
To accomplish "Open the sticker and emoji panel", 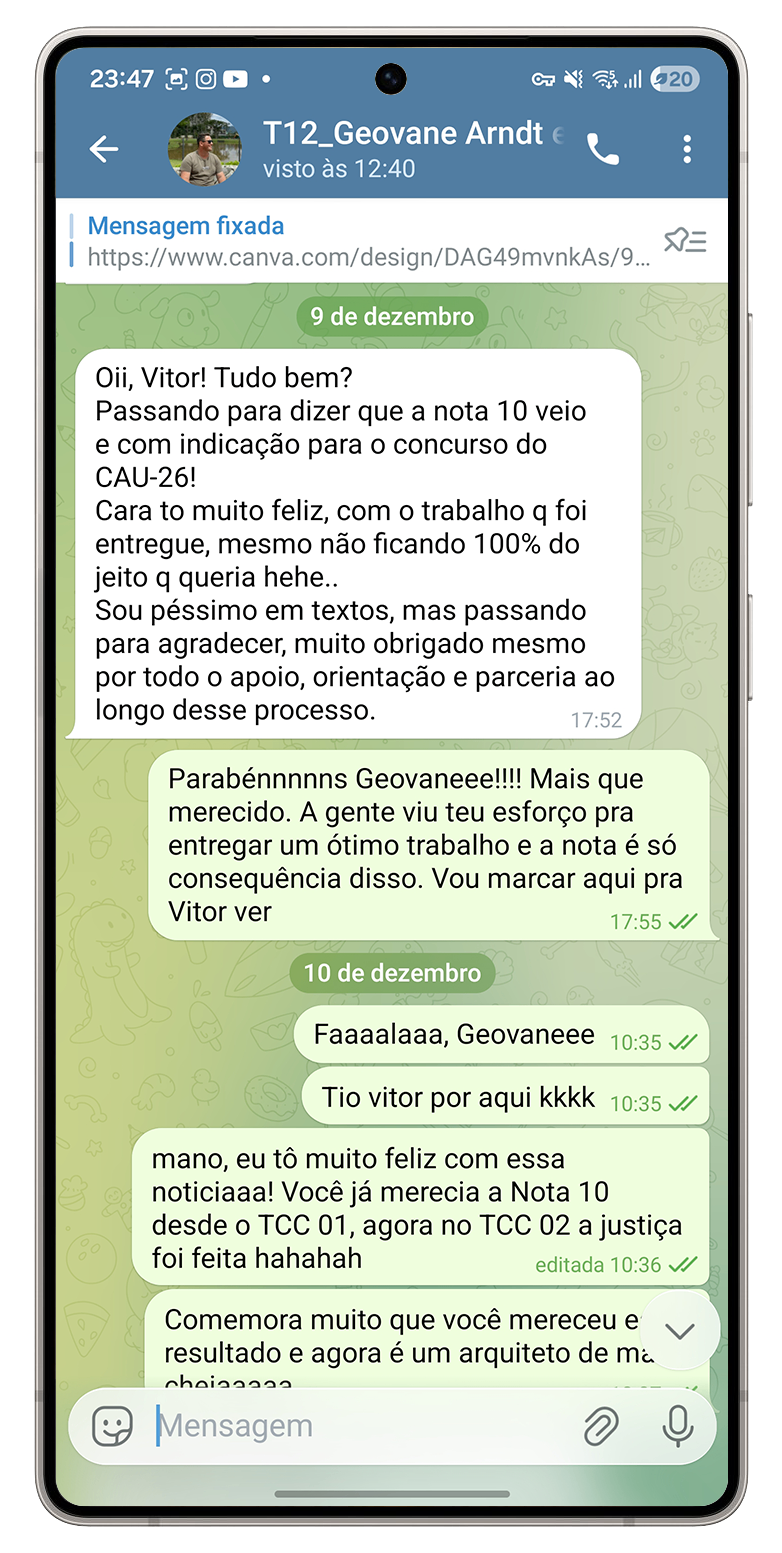I will click(x=112, y=1426).
